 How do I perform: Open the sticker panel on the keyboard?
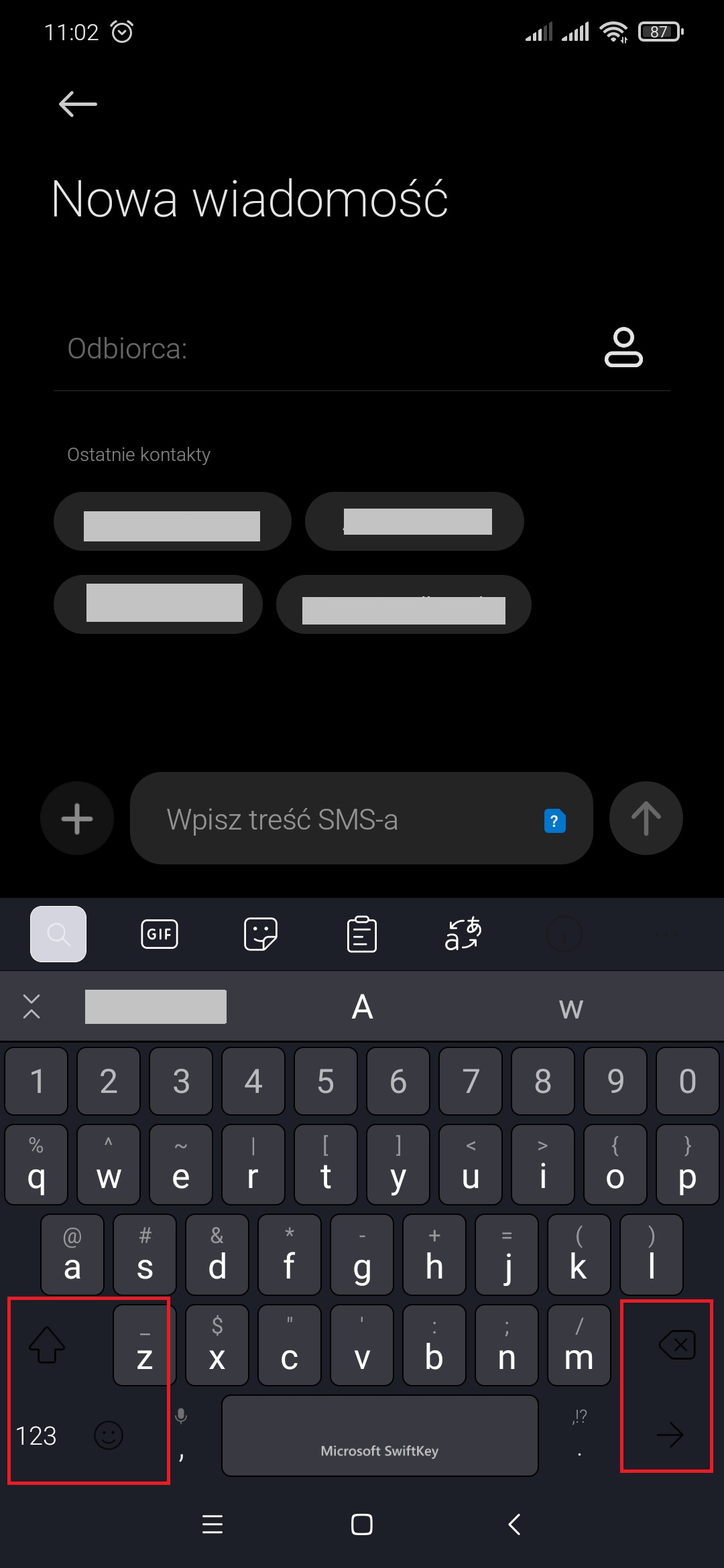coord(261,933)
